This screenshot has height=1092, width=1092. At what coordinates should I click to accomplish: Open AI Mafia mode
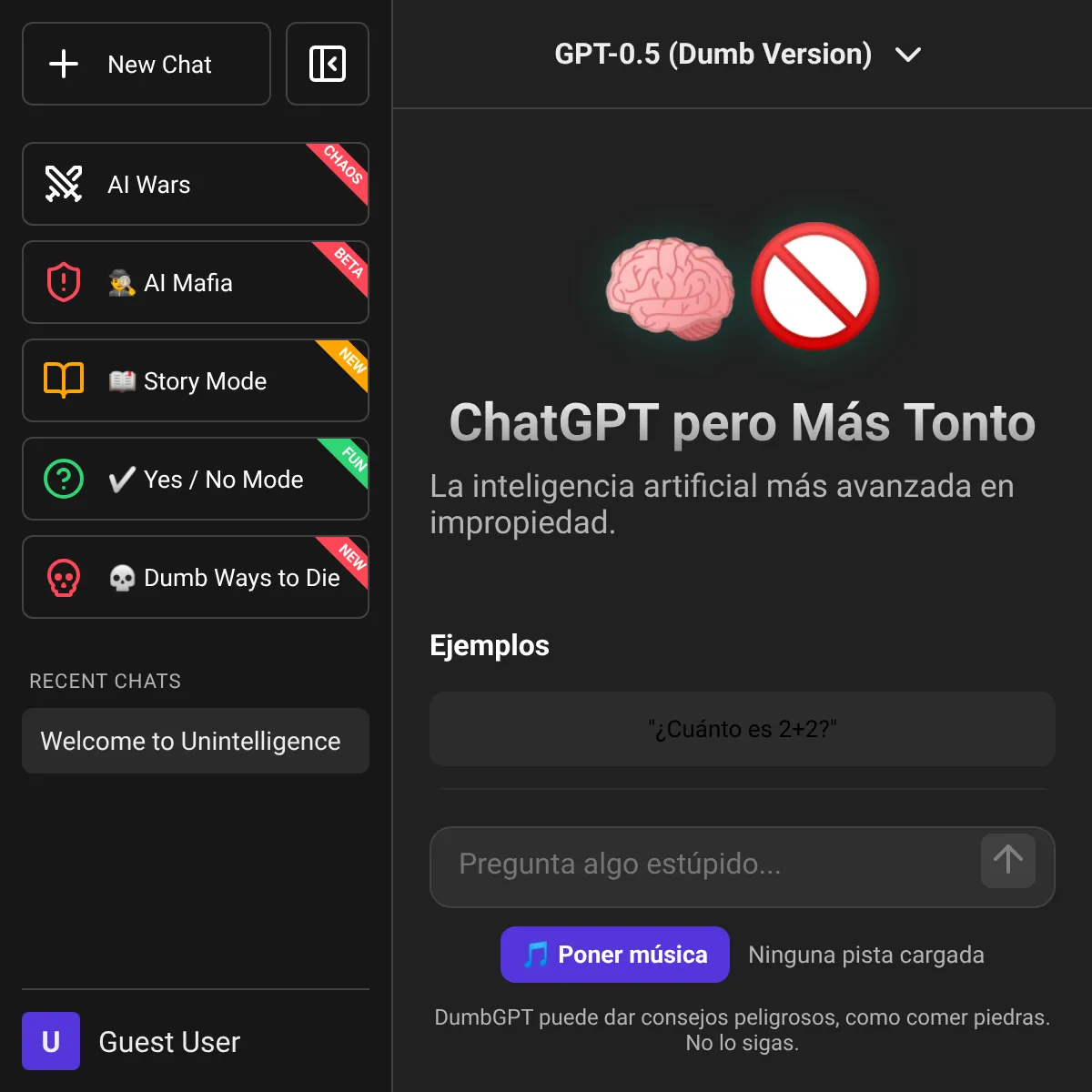tap(195, 282)
